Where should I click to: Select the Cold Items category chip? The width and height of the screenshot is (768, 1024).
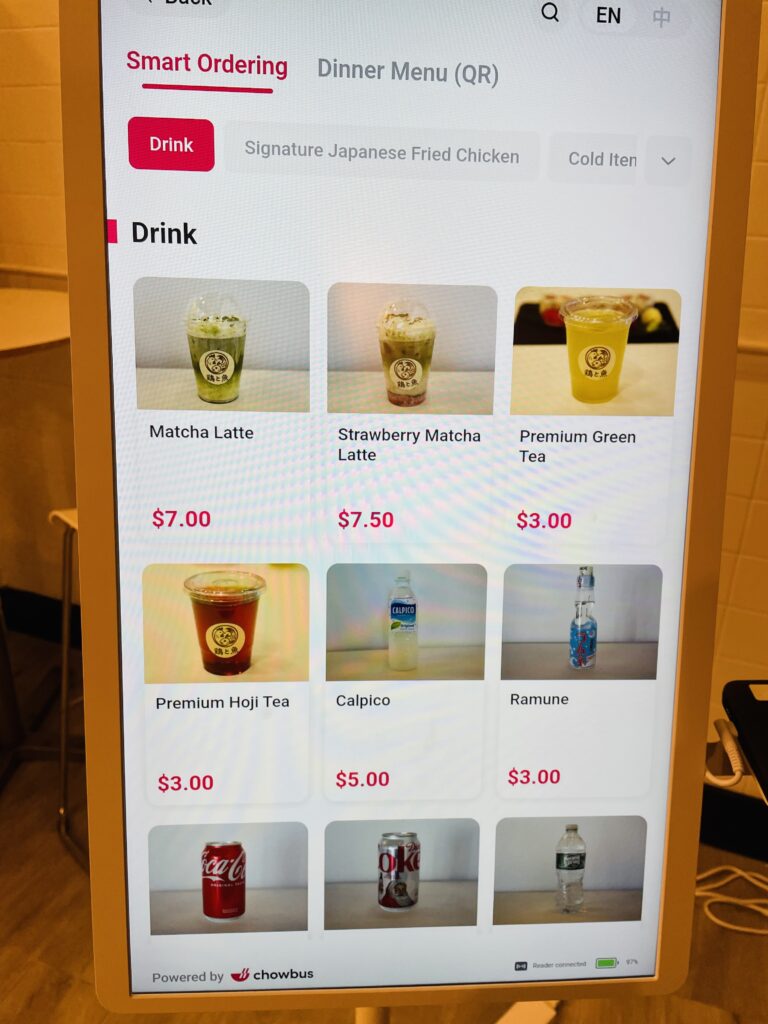tap(601, 159)
